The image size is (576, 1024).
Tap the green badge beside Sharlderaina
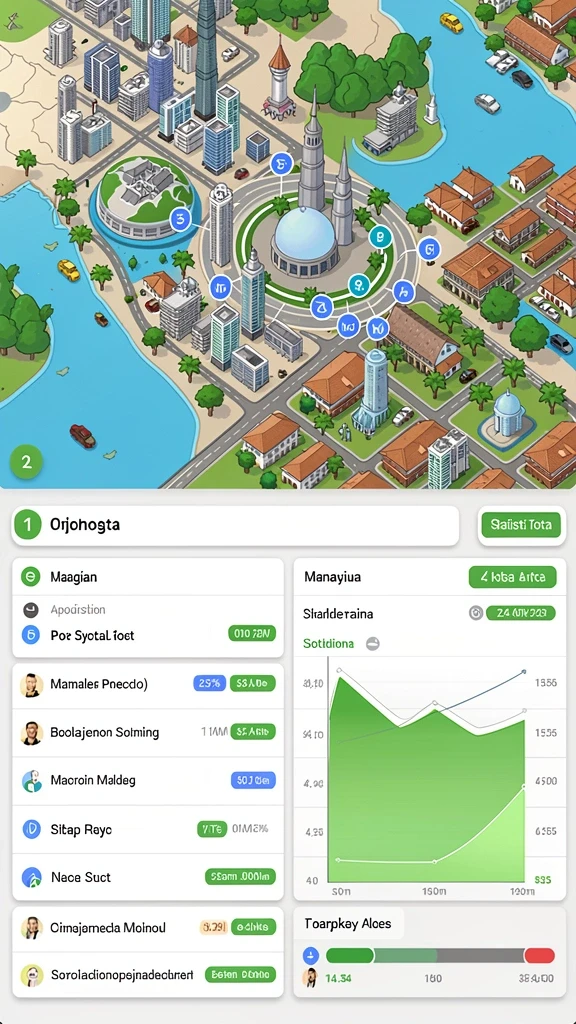tap(520, 613)
